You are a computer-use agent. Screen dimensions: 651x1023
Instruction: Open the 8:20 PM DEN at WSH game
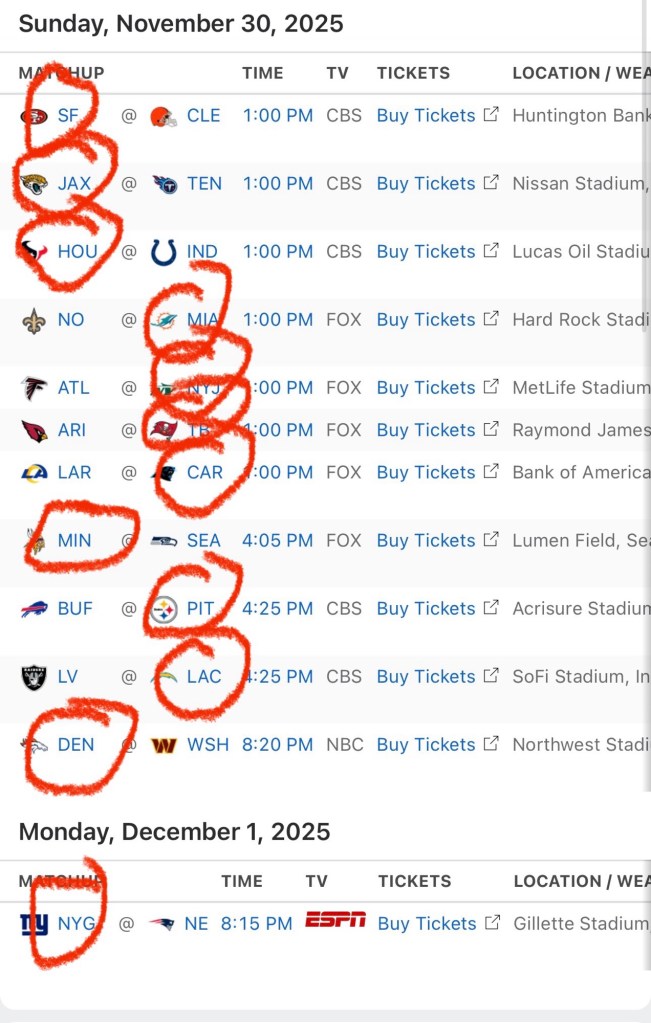[x=277, y=745]
